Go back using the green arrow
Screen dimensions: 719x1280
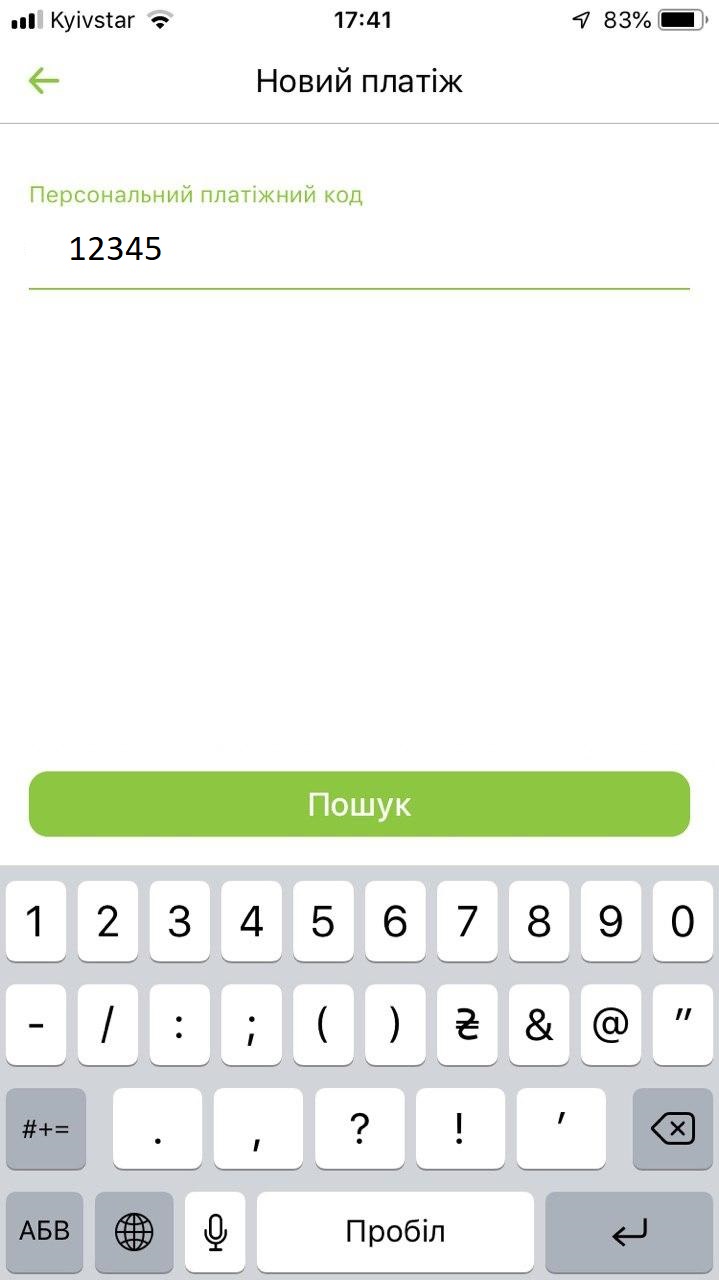[x=44, y=81]
